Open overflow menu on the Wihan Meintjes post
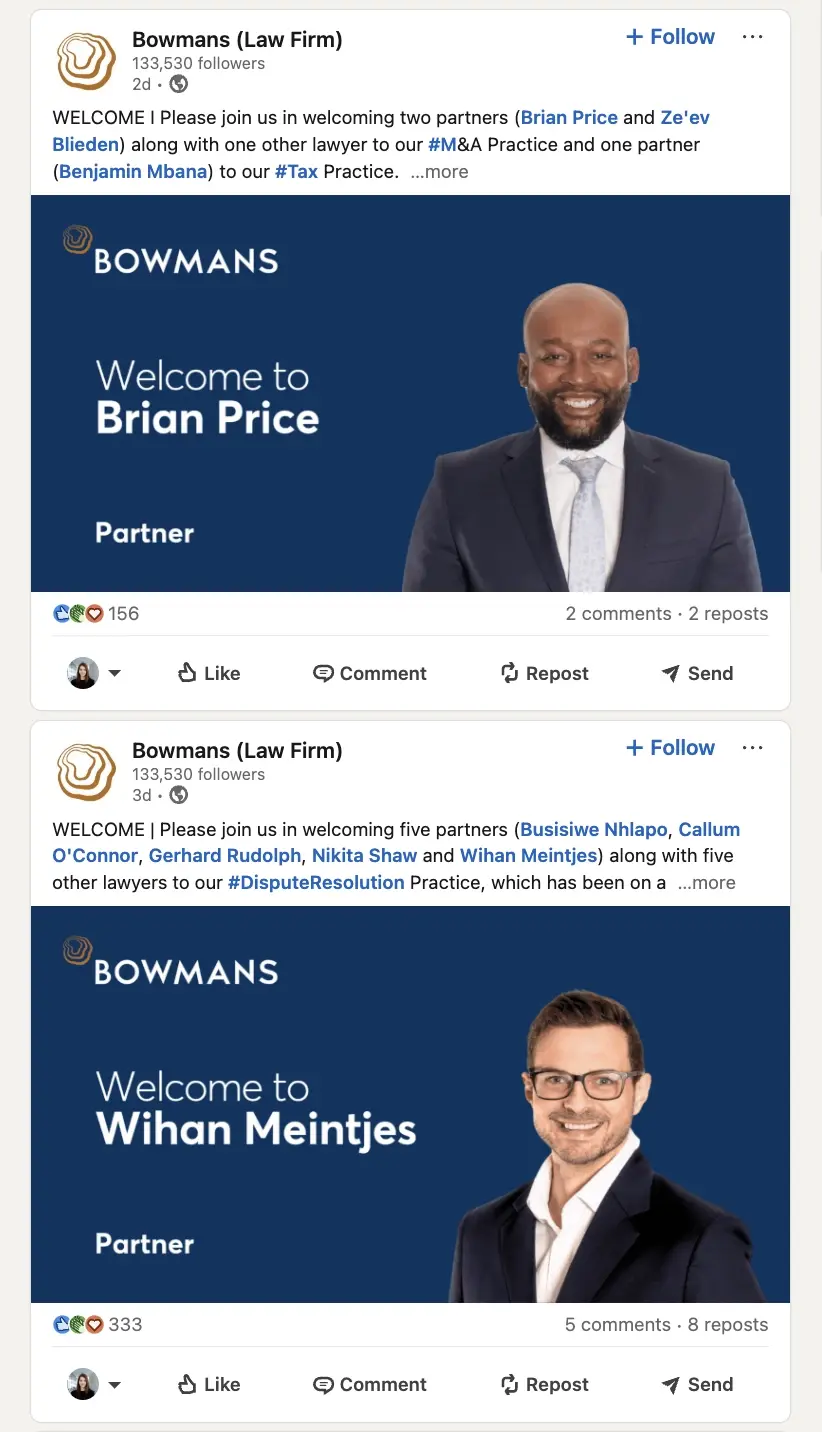This screenshot has height=1432, width=822. 752,748
